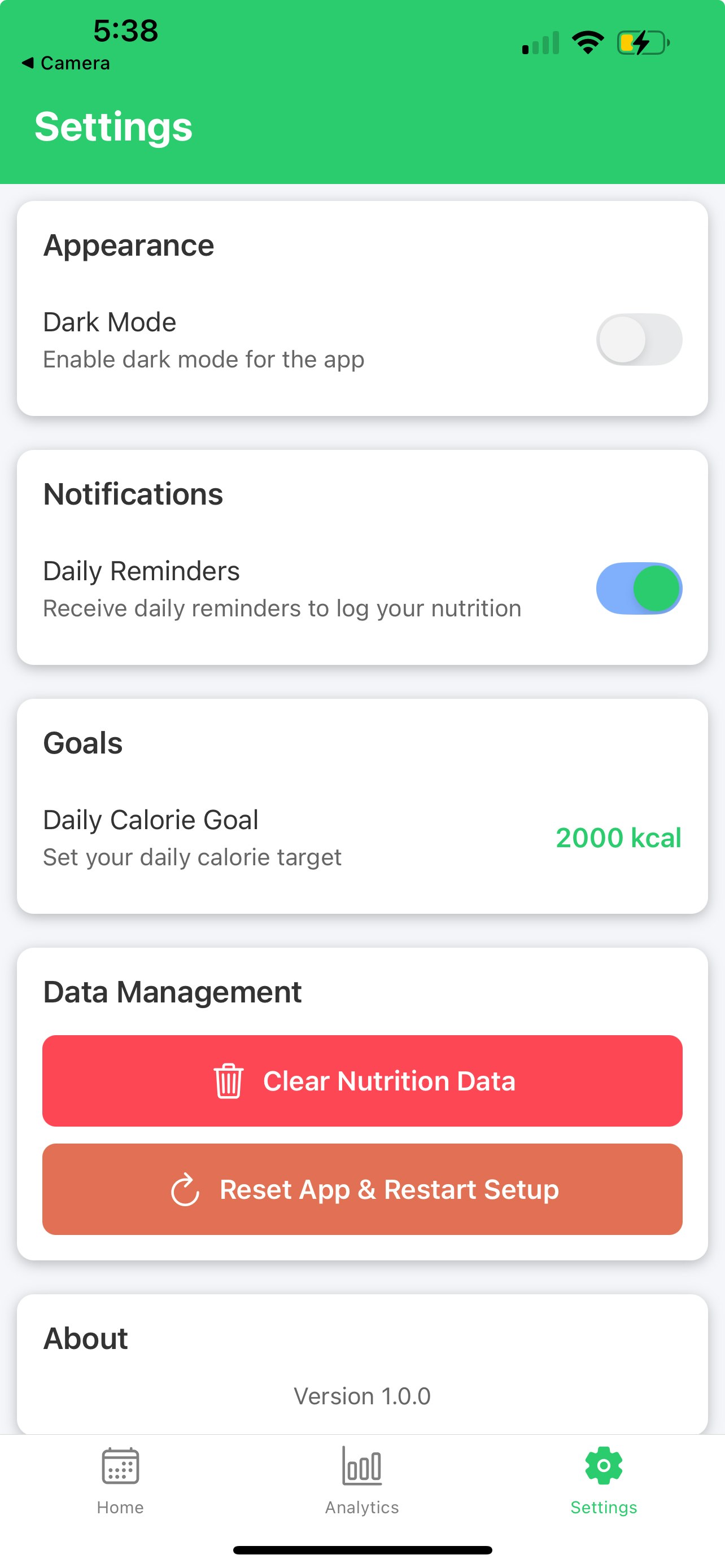Image resolution: width=725 pixels, height=1568 pixels.
Task: Enable the Dark Mode switch
Action: (639, 340)
